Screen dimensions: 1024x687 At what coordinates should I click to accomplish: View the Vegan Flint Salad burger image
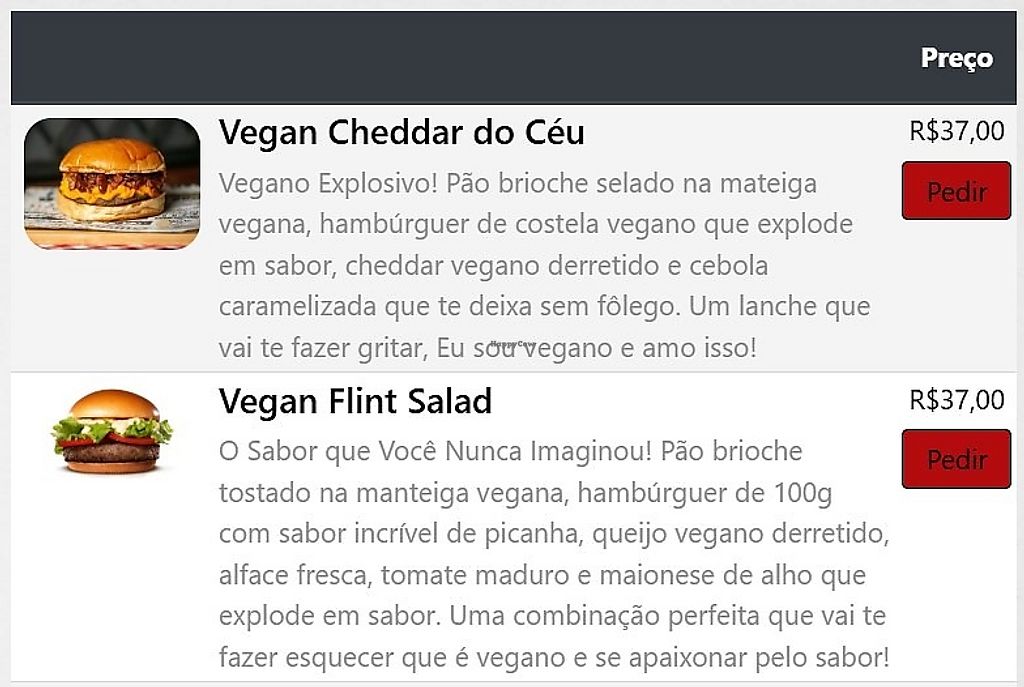pyautogui.click(x=112, y=432)
